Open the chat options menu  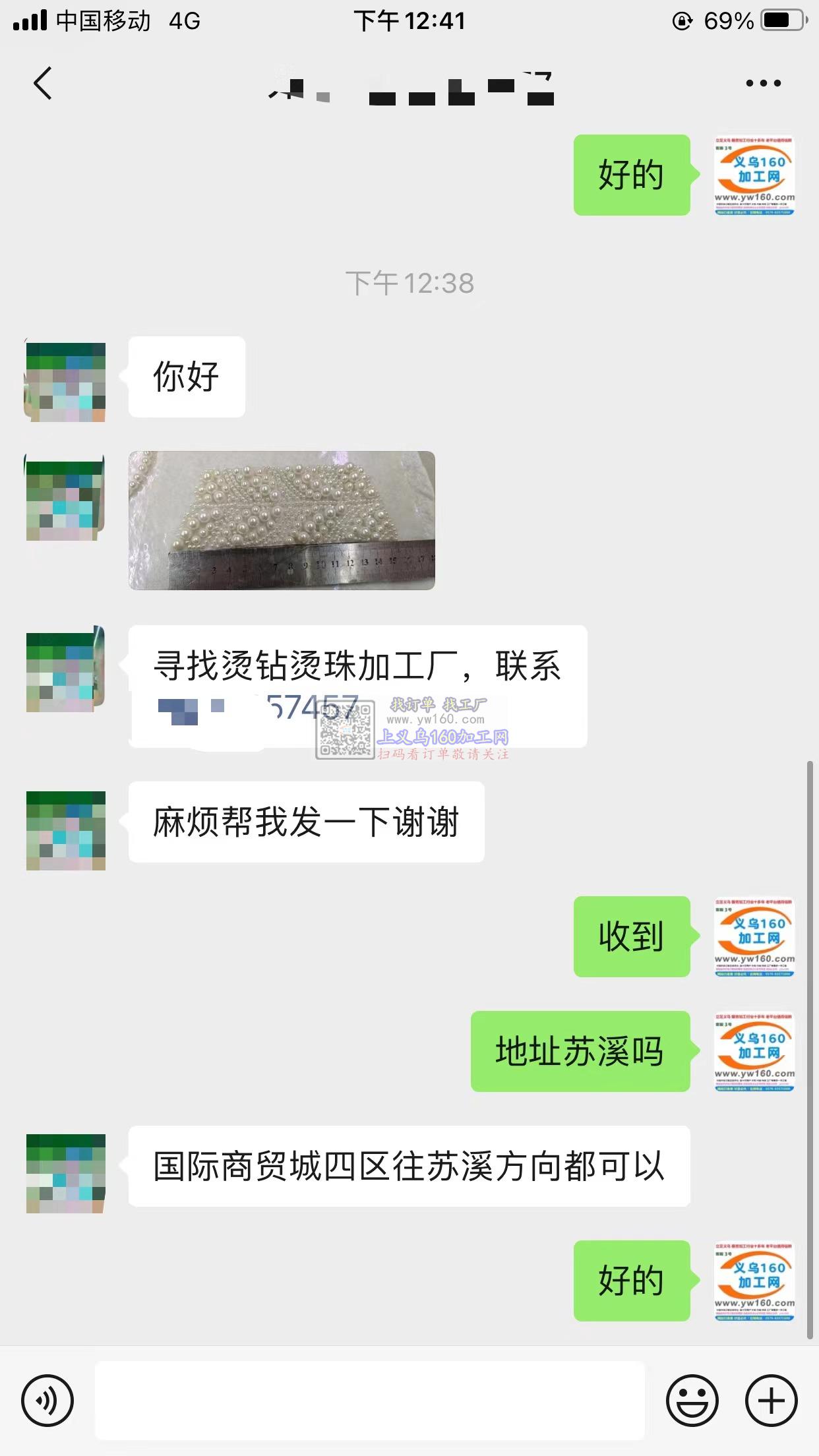763,84
